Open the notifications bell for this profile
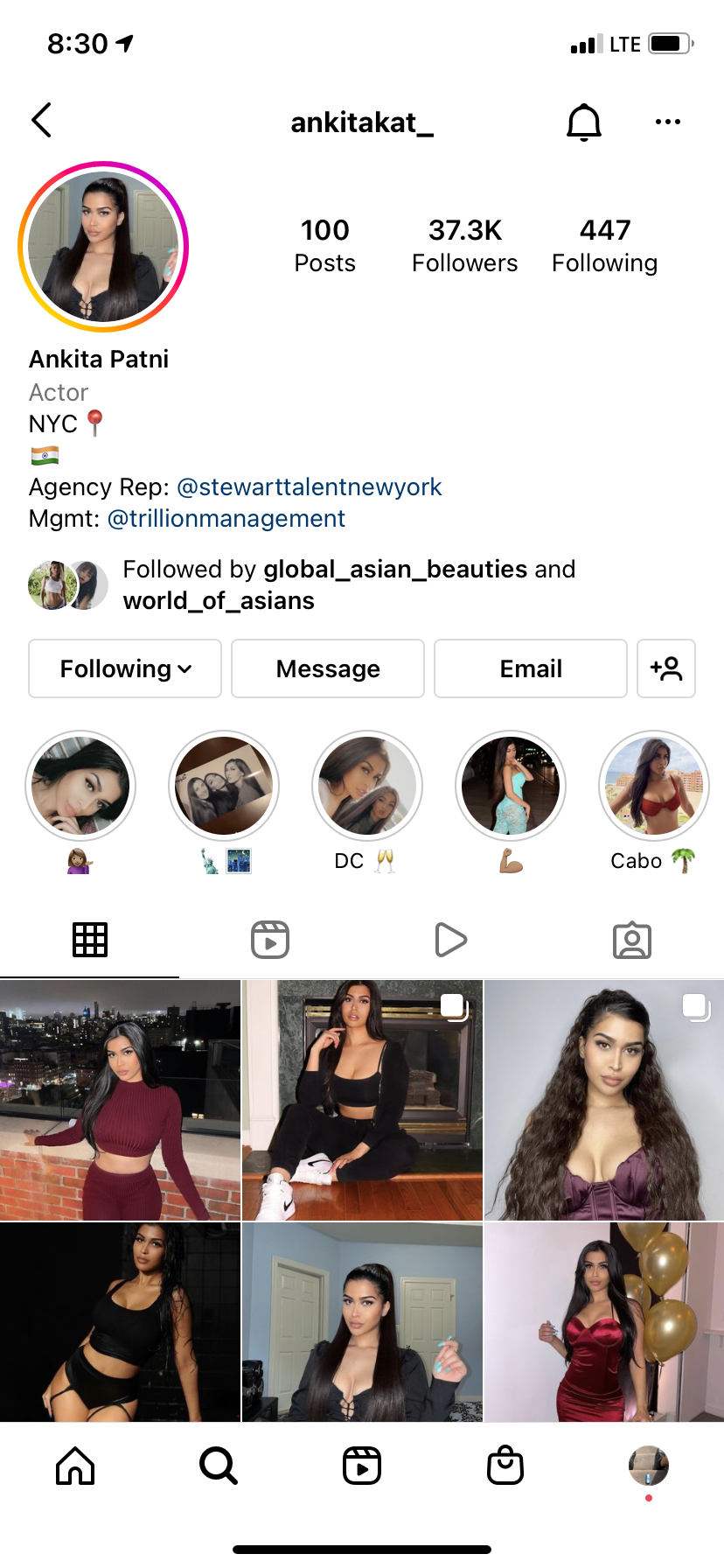Viewport: 724px width, 1568px height. coord(583,122)
